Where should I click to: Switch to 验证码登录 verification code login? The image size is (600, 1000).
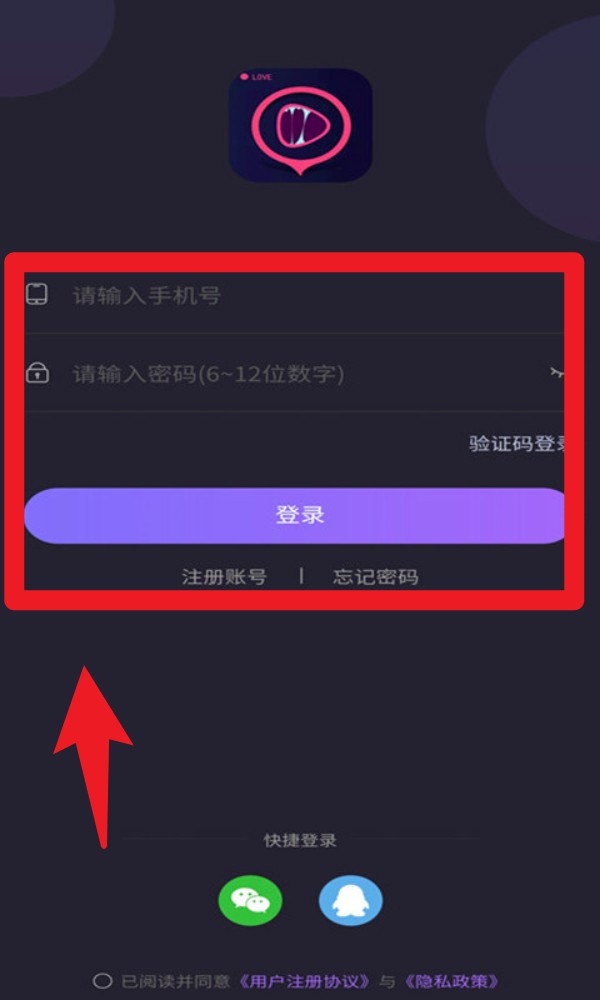pos(518,444)
